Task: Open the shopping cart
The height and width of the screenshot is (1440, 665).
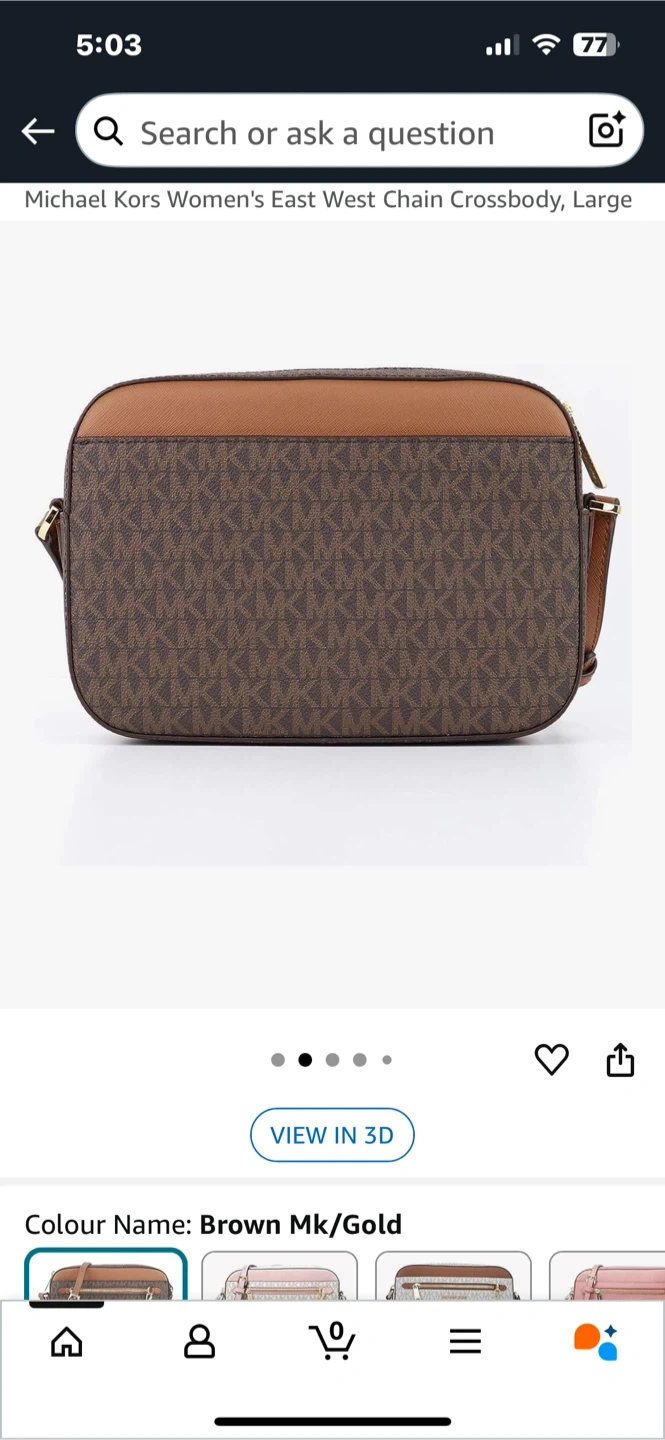Action: [332, 1342]
